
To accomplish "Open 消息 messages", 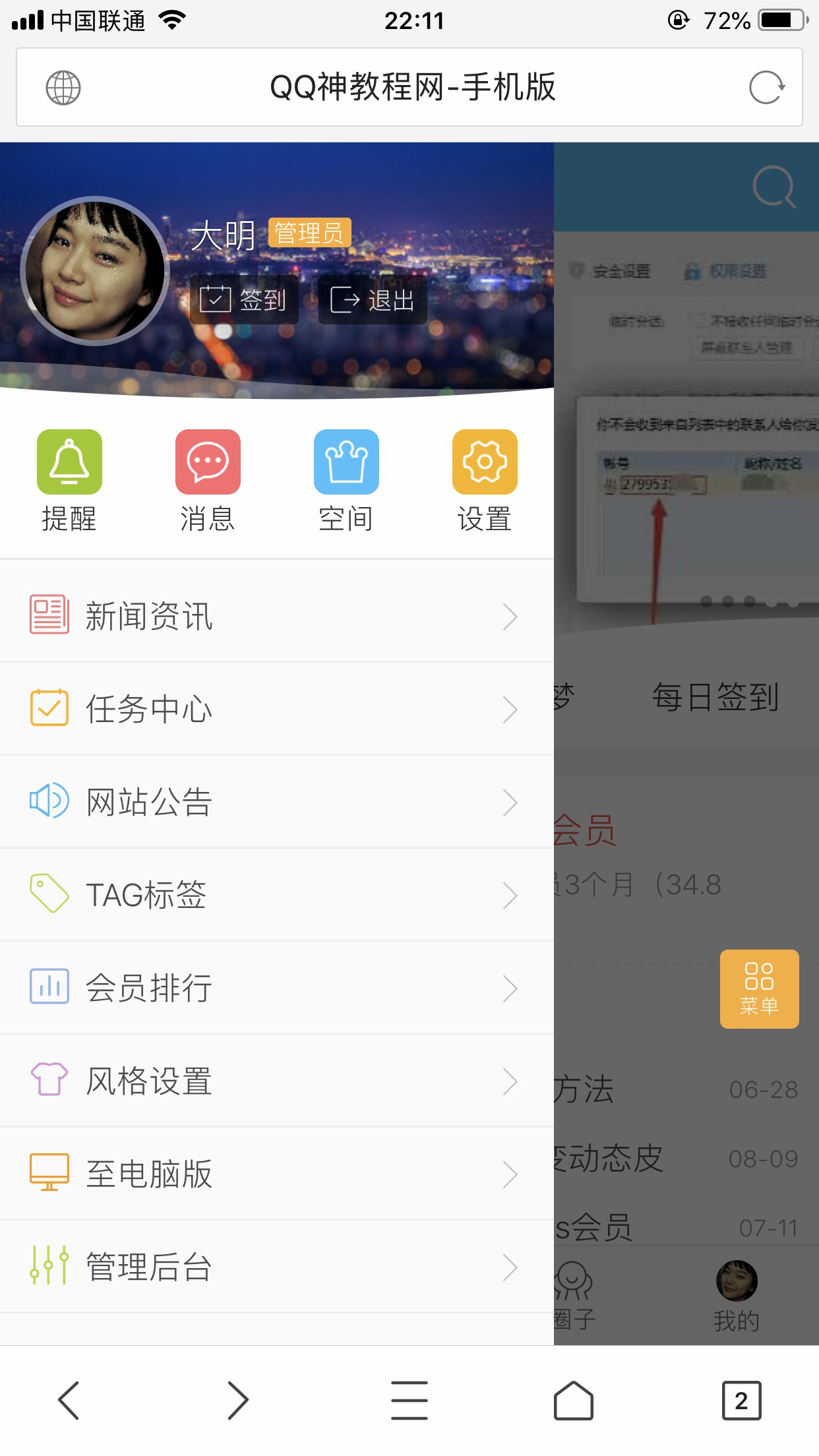I will pyautogui.click(x=208, y=481).
